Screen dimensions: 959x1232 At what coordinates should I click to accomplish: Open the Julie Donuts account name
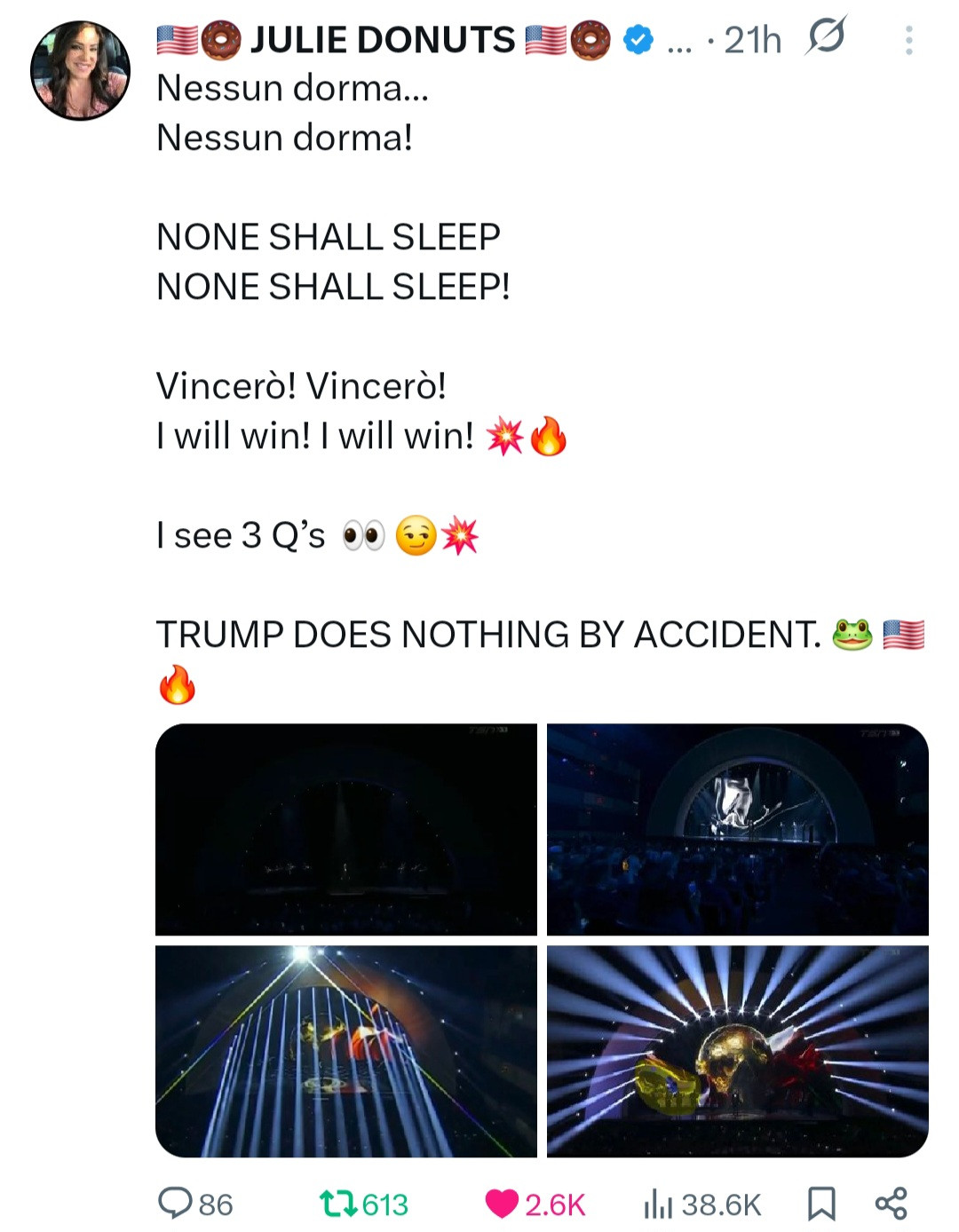pyautogui.click(x=382, y=40)
